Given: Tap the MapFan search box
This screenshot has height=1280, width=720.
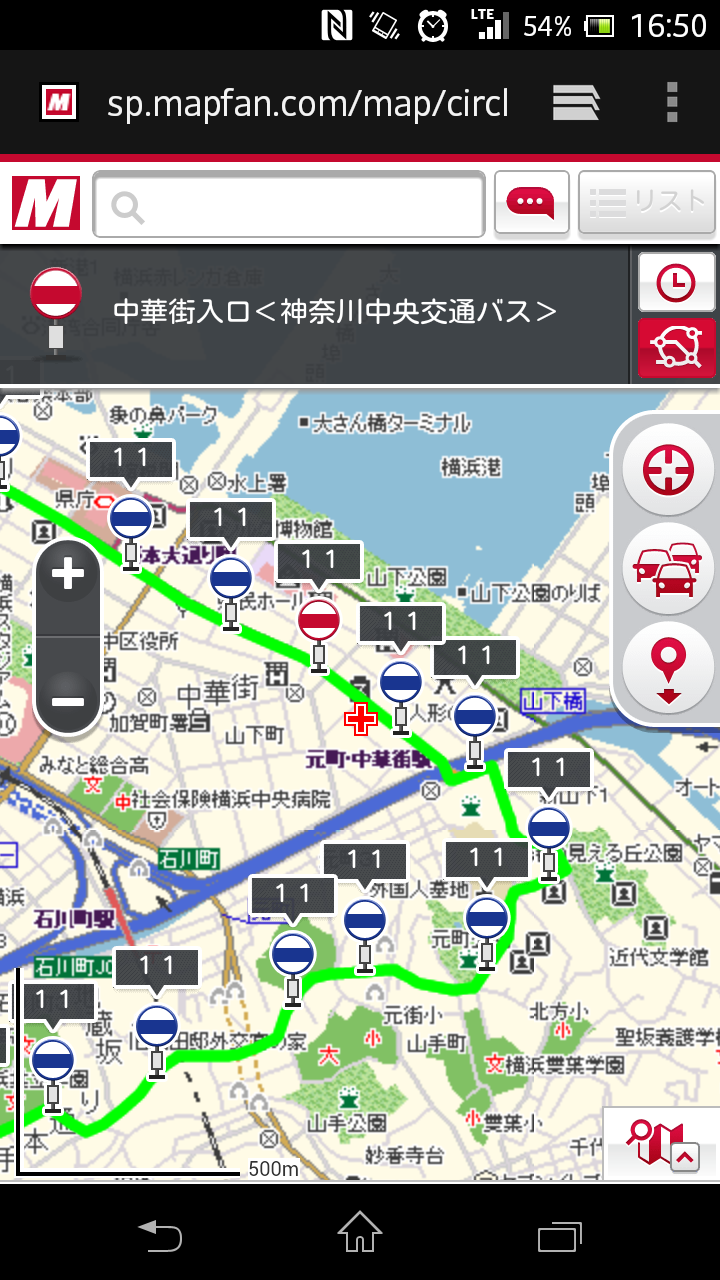Looking at the screenshot, I should pyautogui.click(x=290, y=205).
